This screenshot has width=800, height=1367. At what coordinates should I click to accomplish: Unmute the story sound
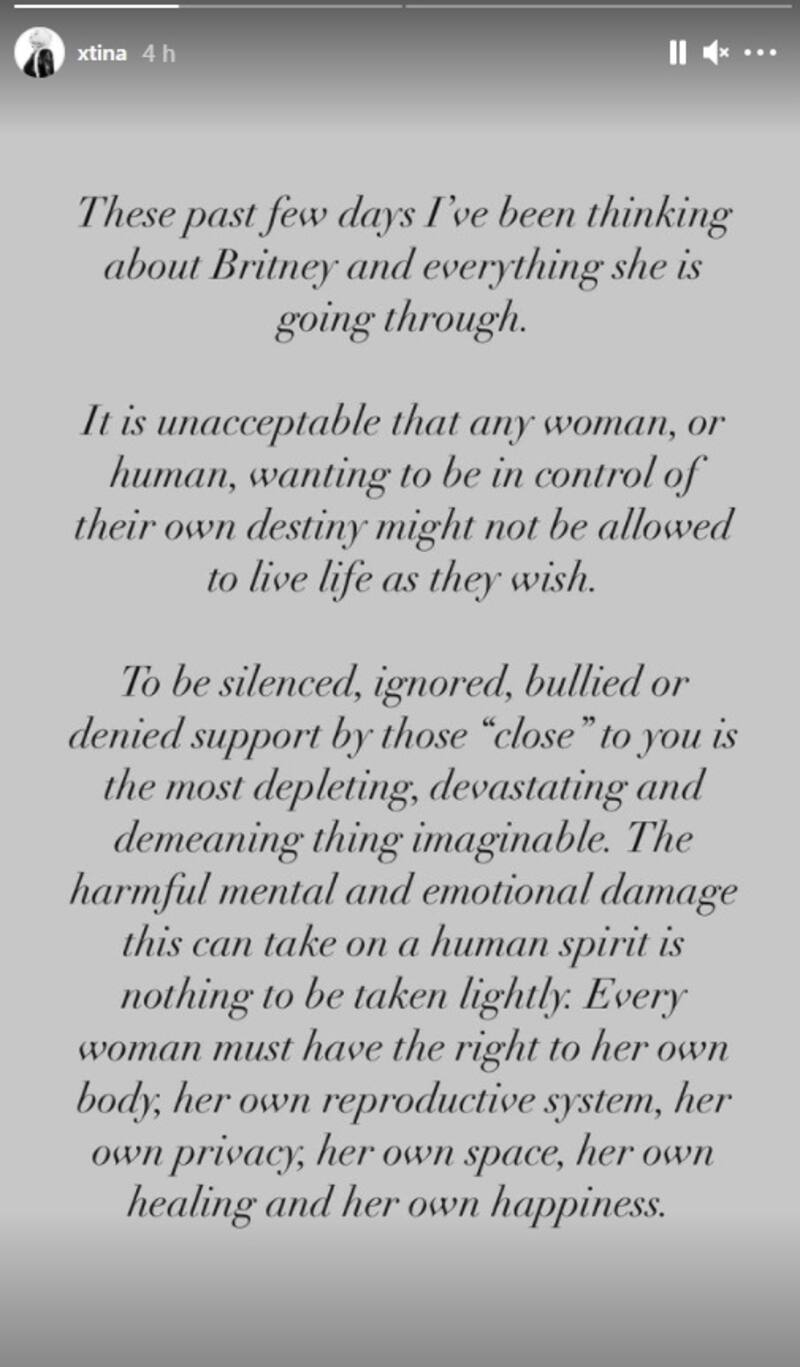pyautogui.click(x=716, y=53)
